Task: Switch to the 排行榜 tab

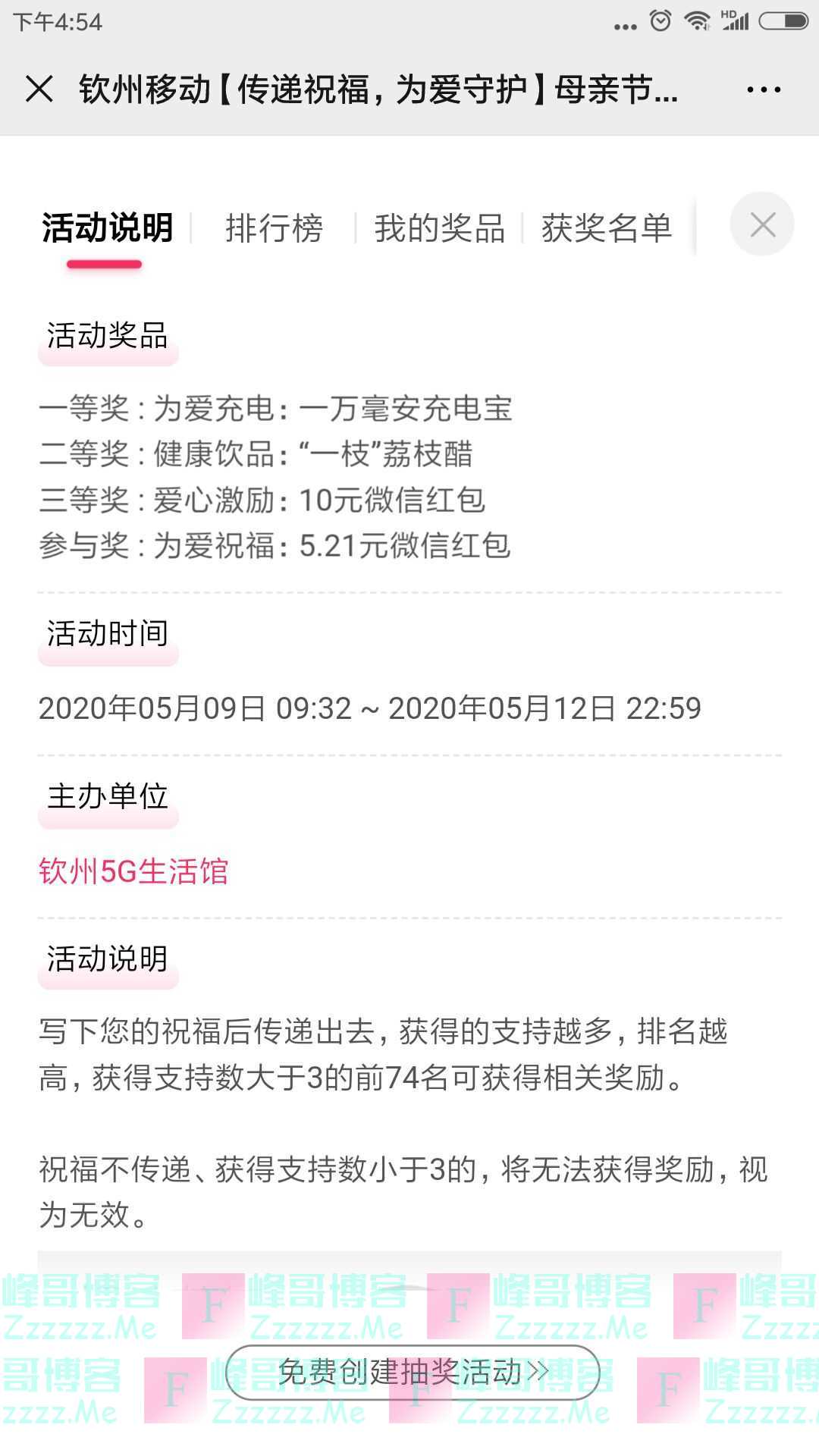Action: click(274, 228)
